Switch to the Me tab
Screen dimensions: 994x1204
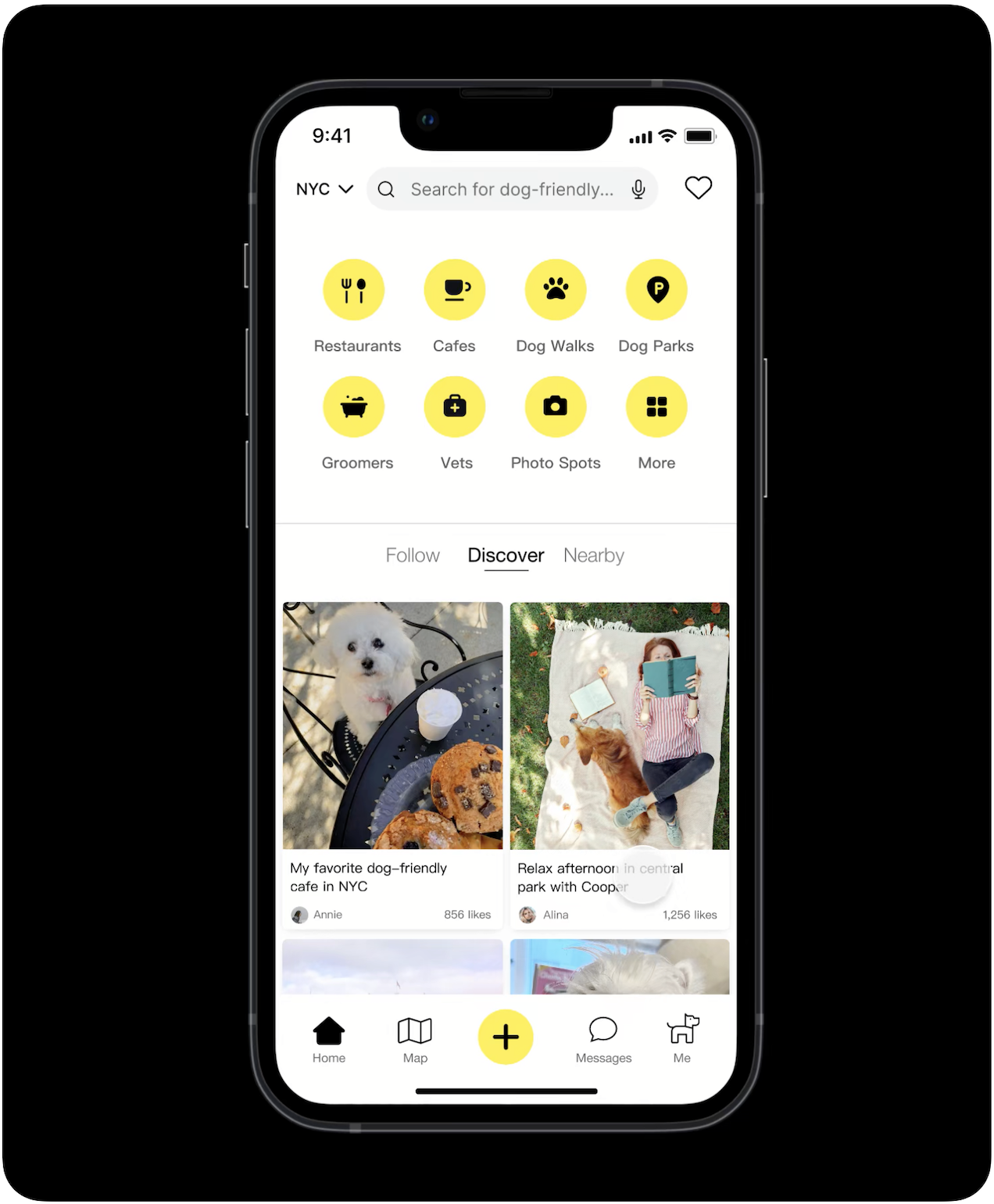click(x=682, y=1039)
